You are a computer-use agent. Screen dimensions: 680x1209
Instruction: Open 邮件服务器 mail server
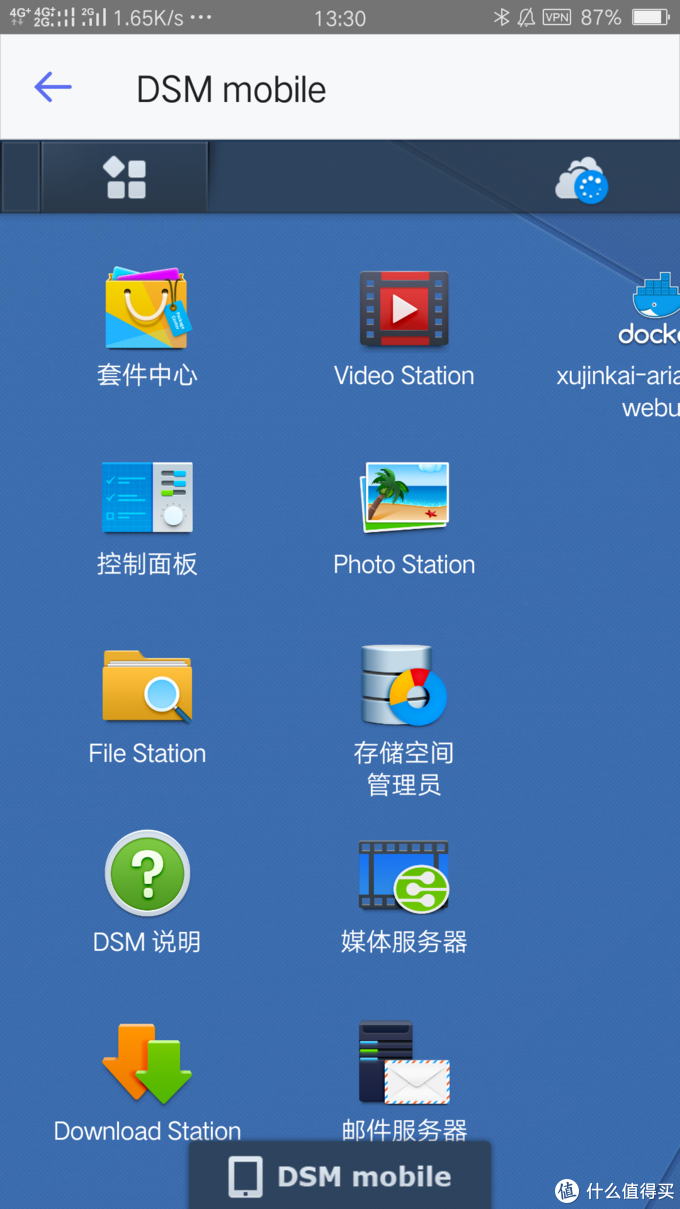coord(404,1063)
